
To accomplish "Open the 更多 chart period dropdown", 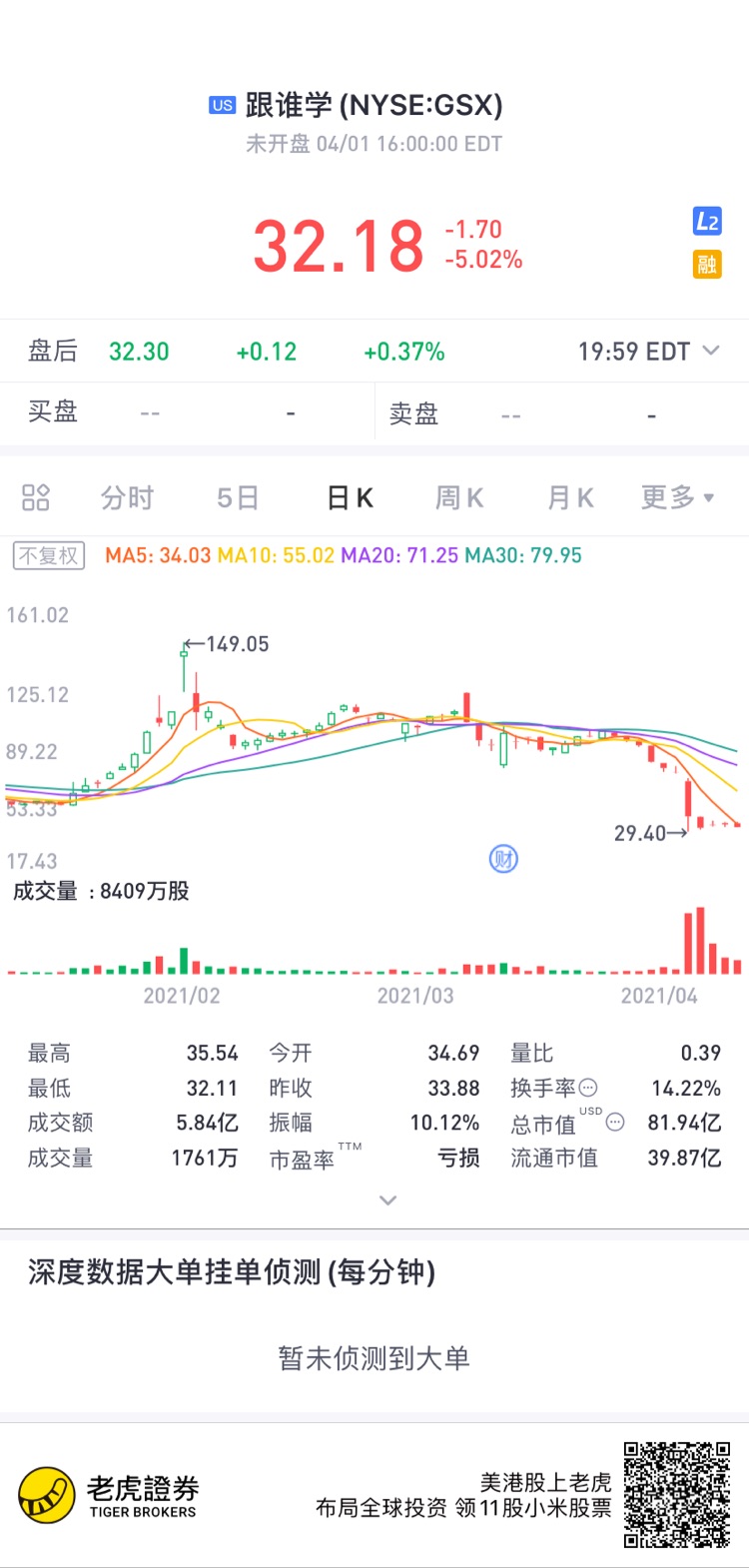I will tap(678, 497).
